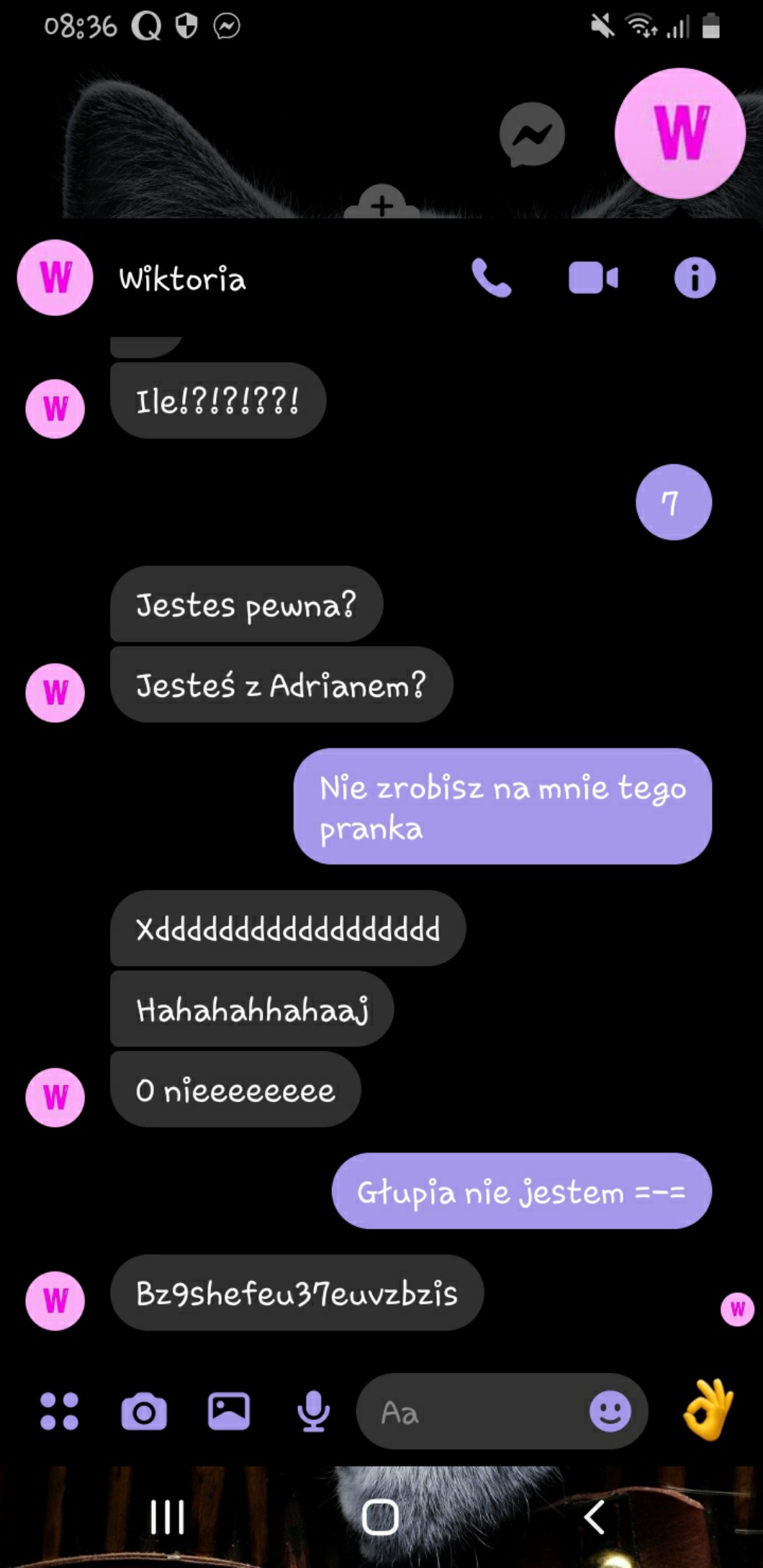
Task: Open conversation info for Wiktoria
Action: (694, 278)
